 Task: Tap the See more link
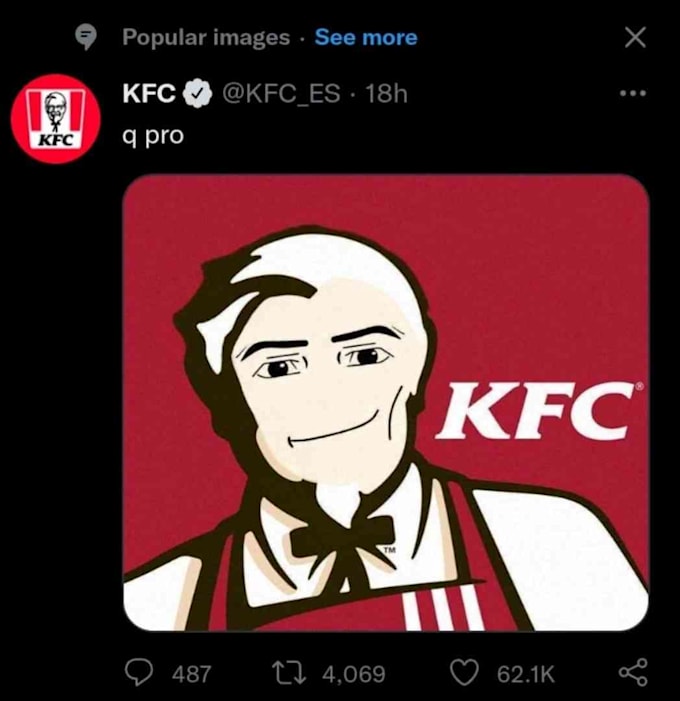pos(365,38)
